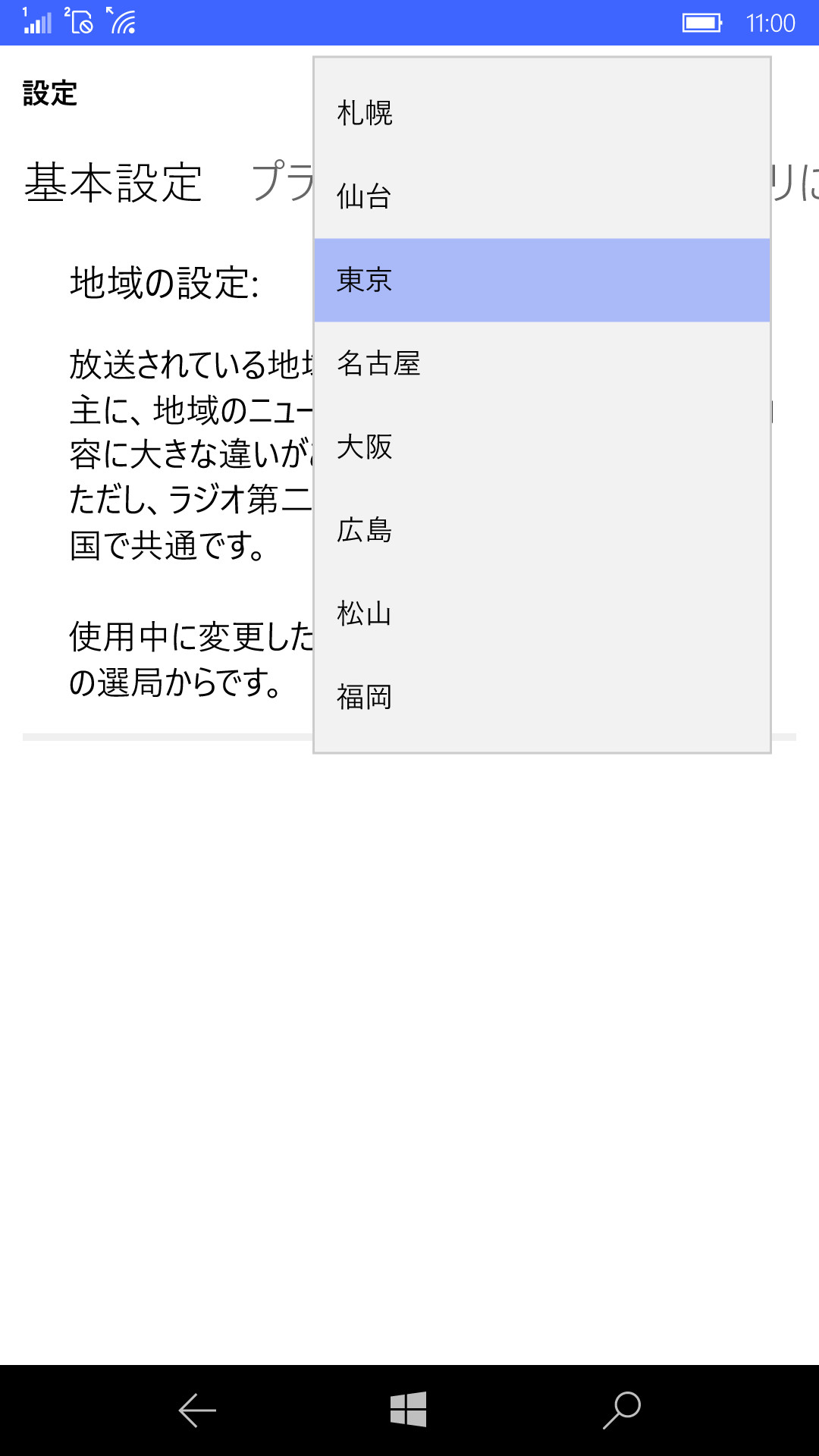Open search from the navigation bar

[622, 1410]
